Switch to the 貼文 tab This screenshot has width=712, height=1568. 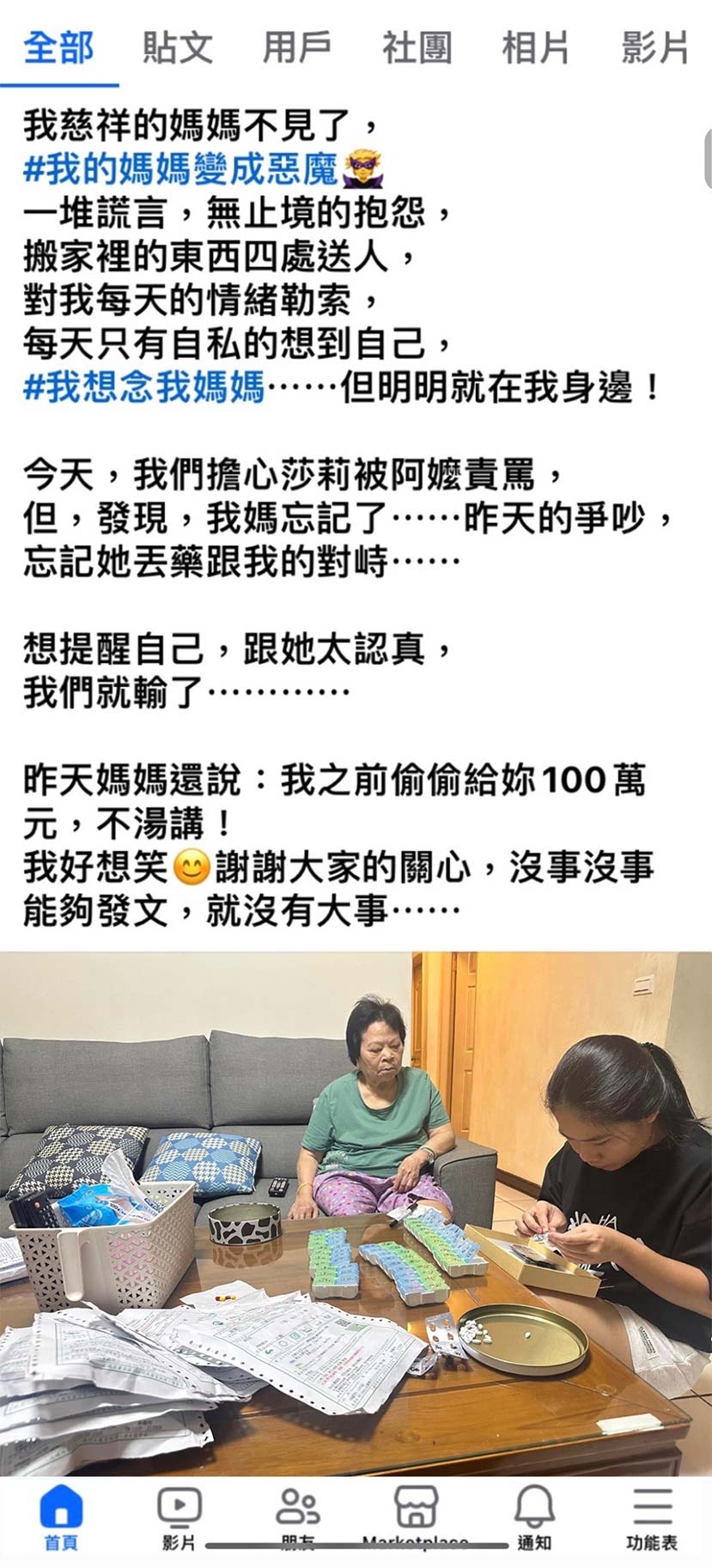click(x=177, y=47)
